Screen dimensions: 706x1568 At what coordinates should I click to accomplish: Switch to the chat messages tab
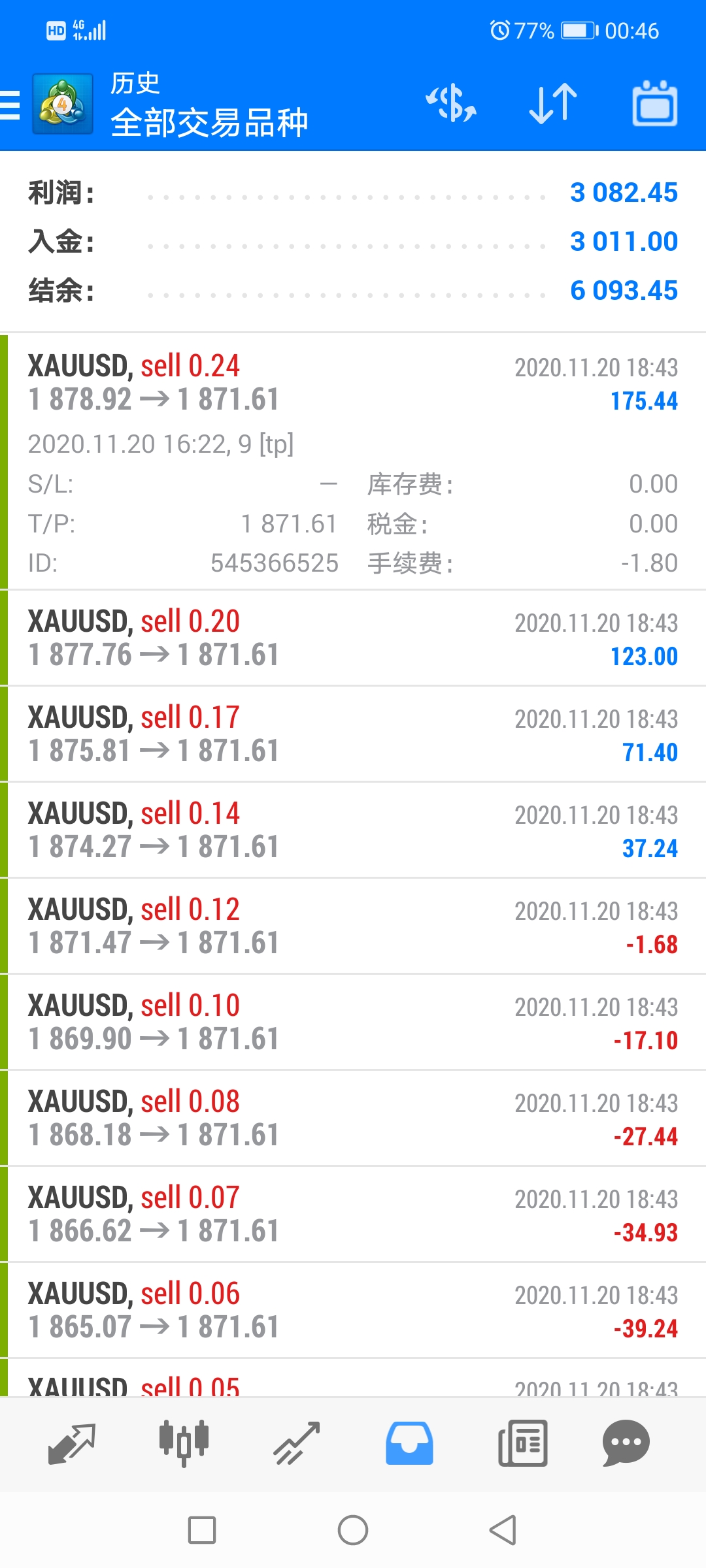[x=626, y=1444]
